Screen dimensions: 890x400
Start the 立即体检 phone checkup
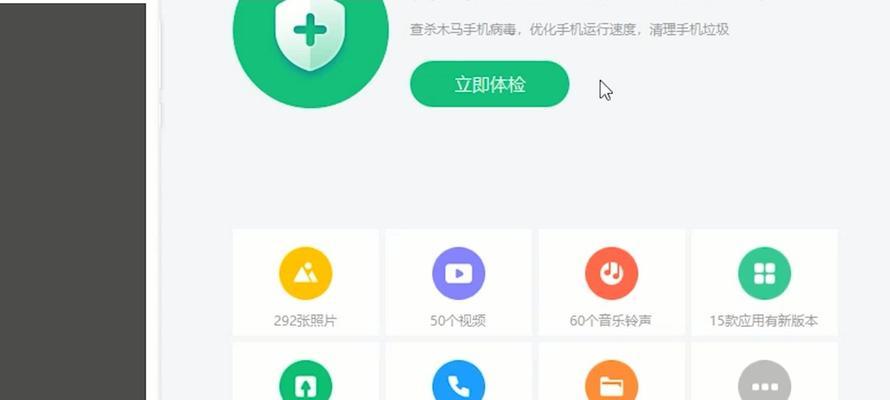pos(489,85)
